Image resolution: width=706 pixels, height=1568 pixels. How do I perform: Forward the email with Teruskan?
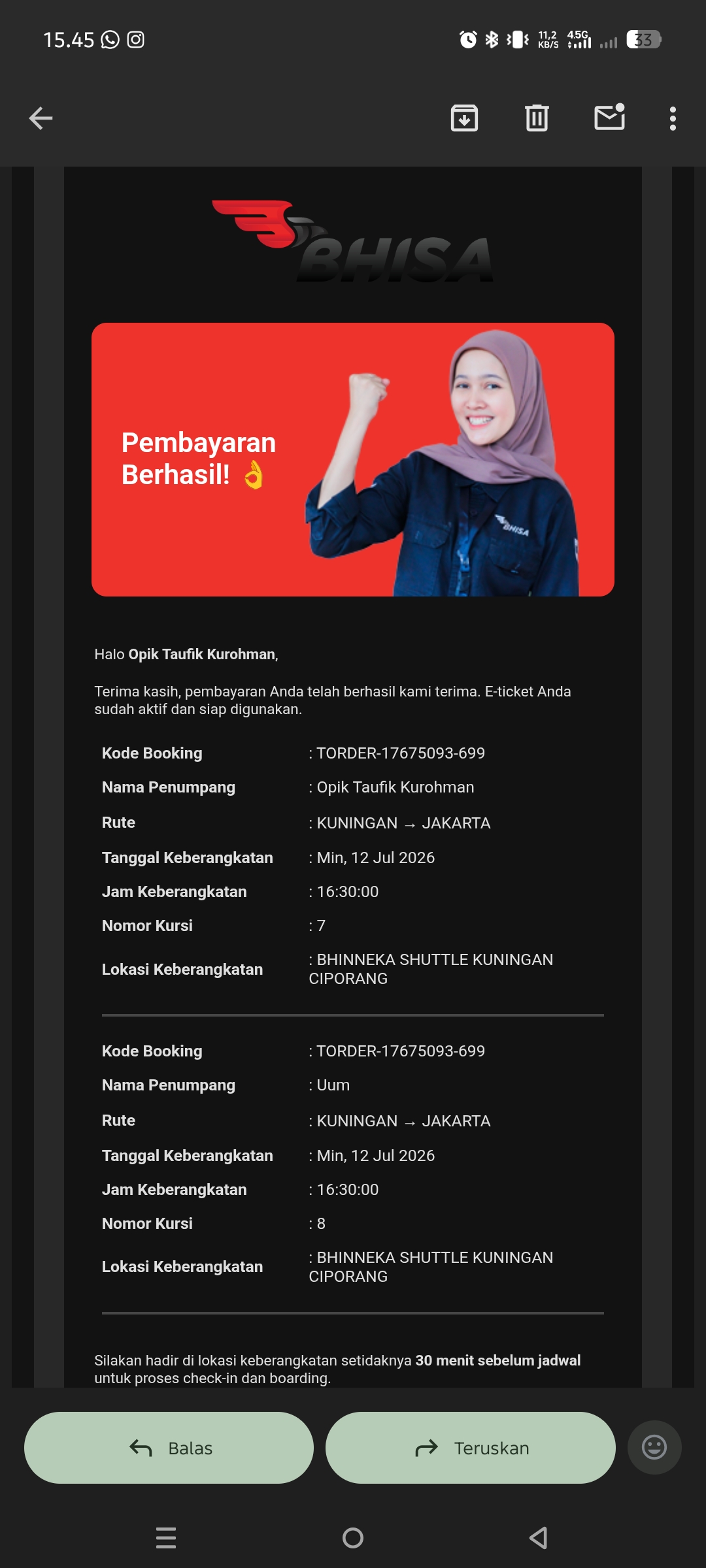point(471,1448)
